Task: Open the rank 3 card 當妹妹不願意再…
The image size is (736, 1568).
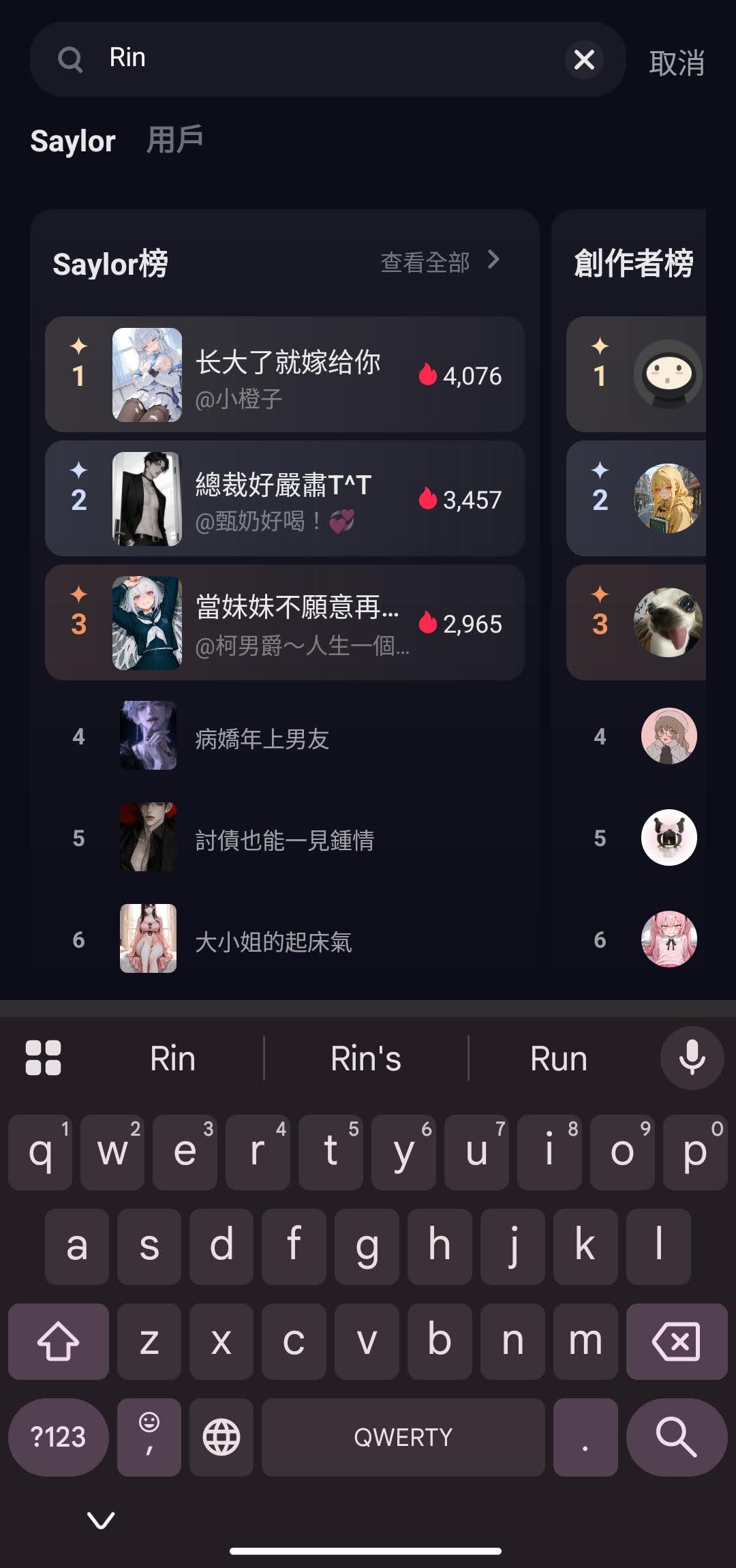Action: coord(285,622)
